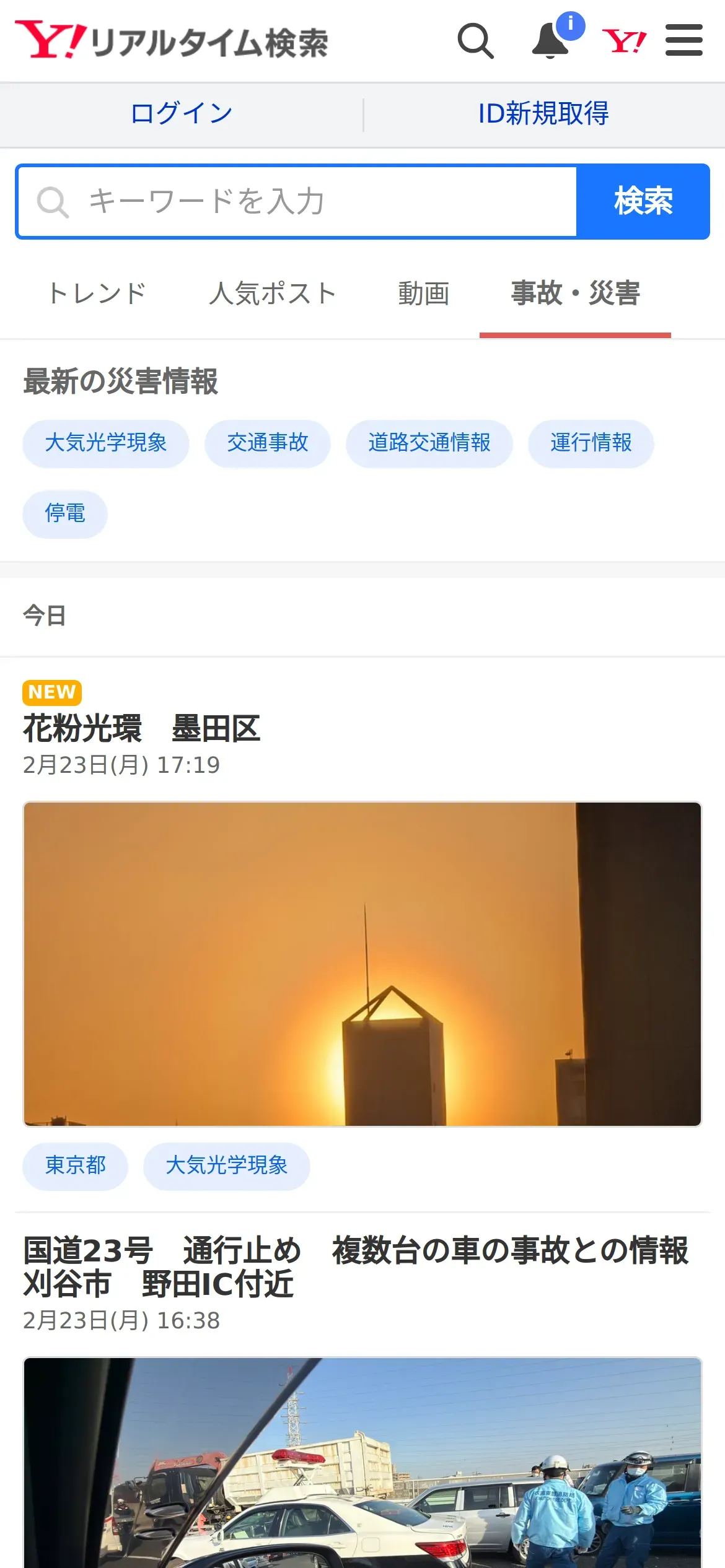
Task: Tap the ID新規取得 link
Action: pyautogui.click(x=543, y=114)
